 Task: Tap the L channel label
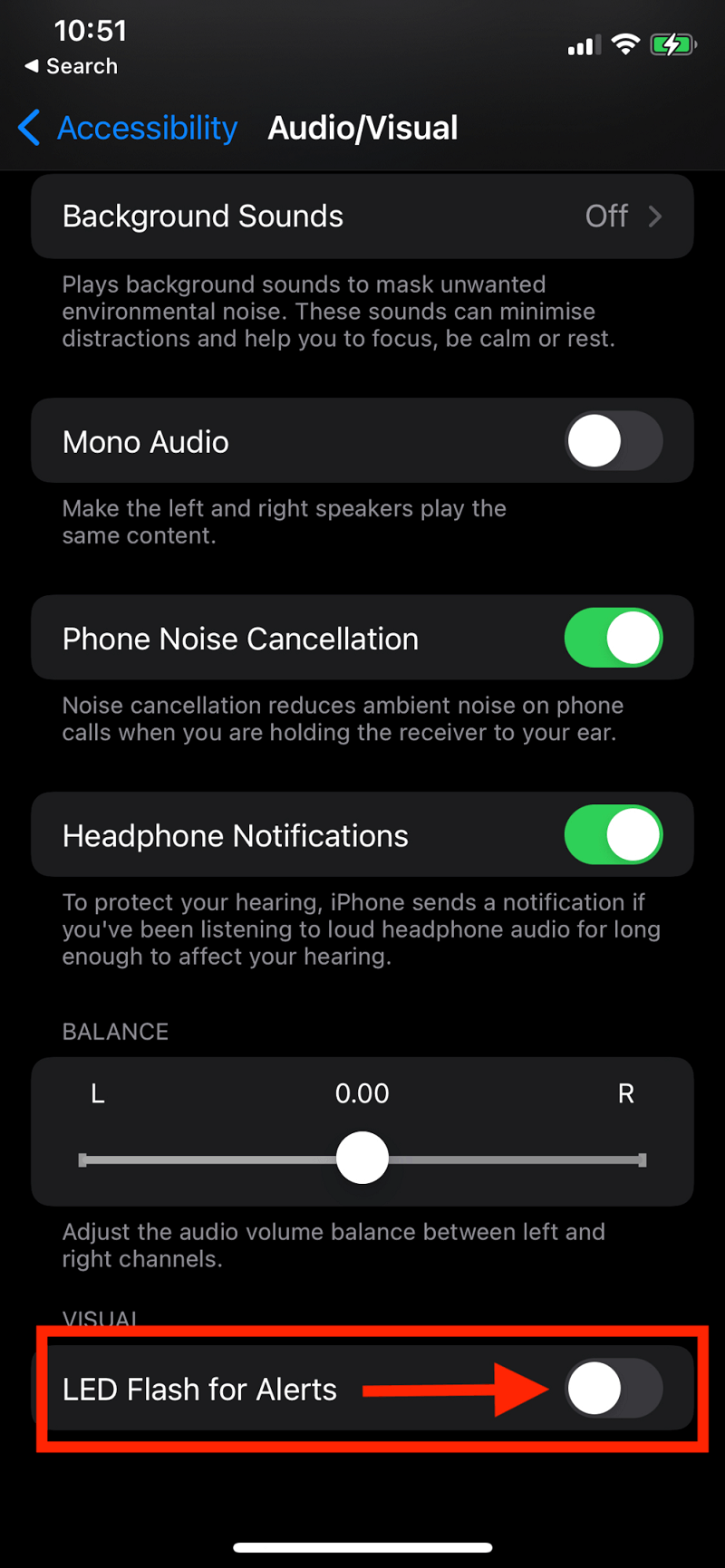click(x=97, y=1093)
